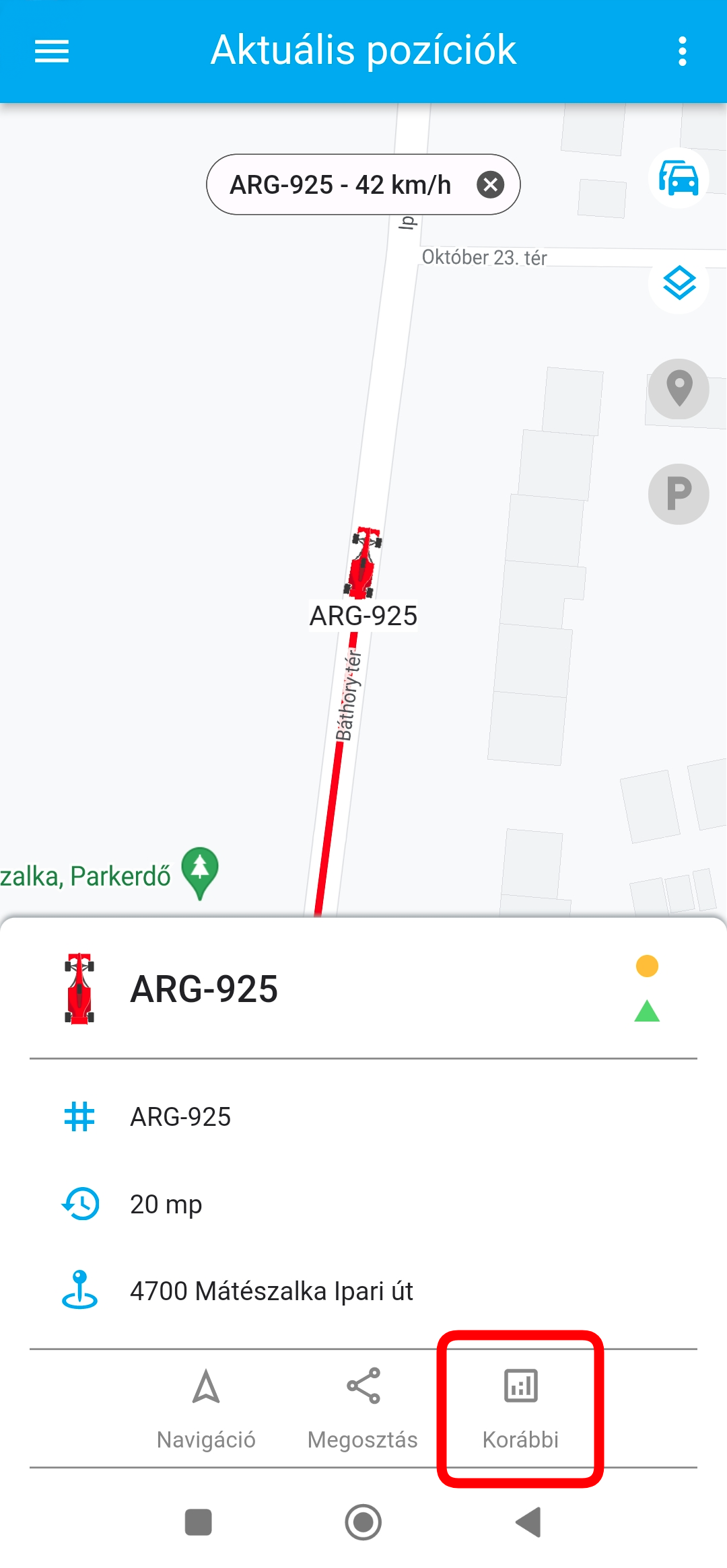This screenshot has height=1568, width=727.
Task: Change map layers
Action: pyautogui.click(x=679, y=283)
